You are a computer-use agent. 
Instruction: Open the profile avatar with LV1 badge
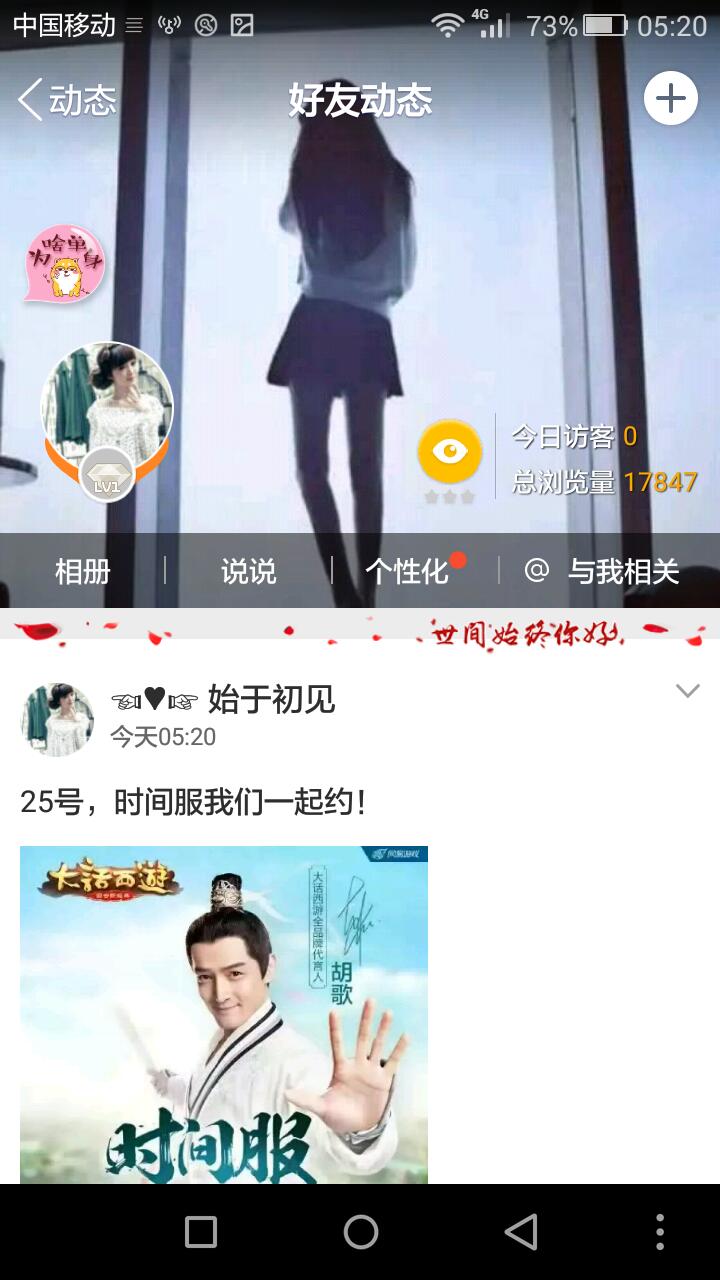pos(107,409)
